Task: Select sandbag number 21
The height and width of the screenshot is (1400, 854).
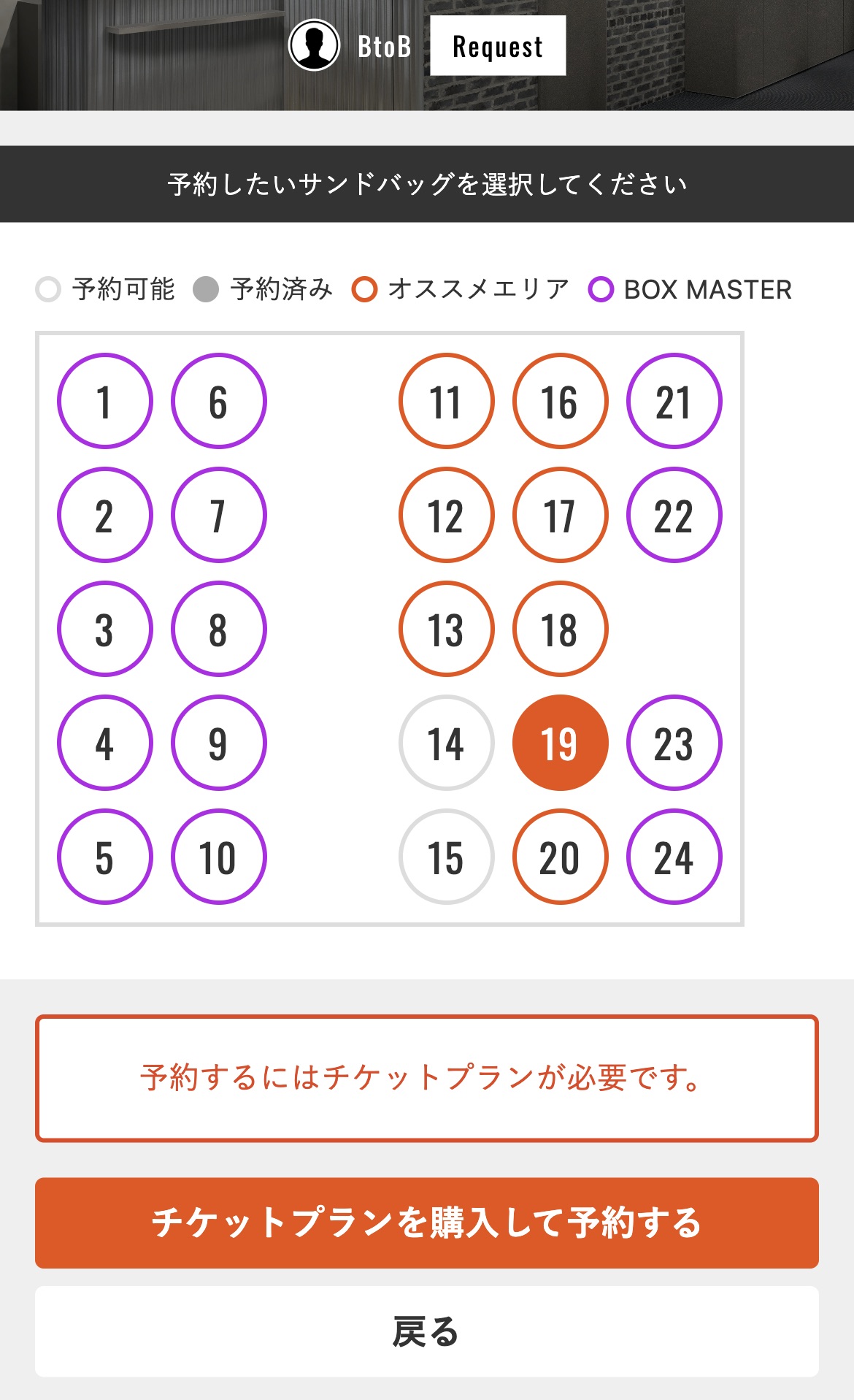Action: pos(674,401)
